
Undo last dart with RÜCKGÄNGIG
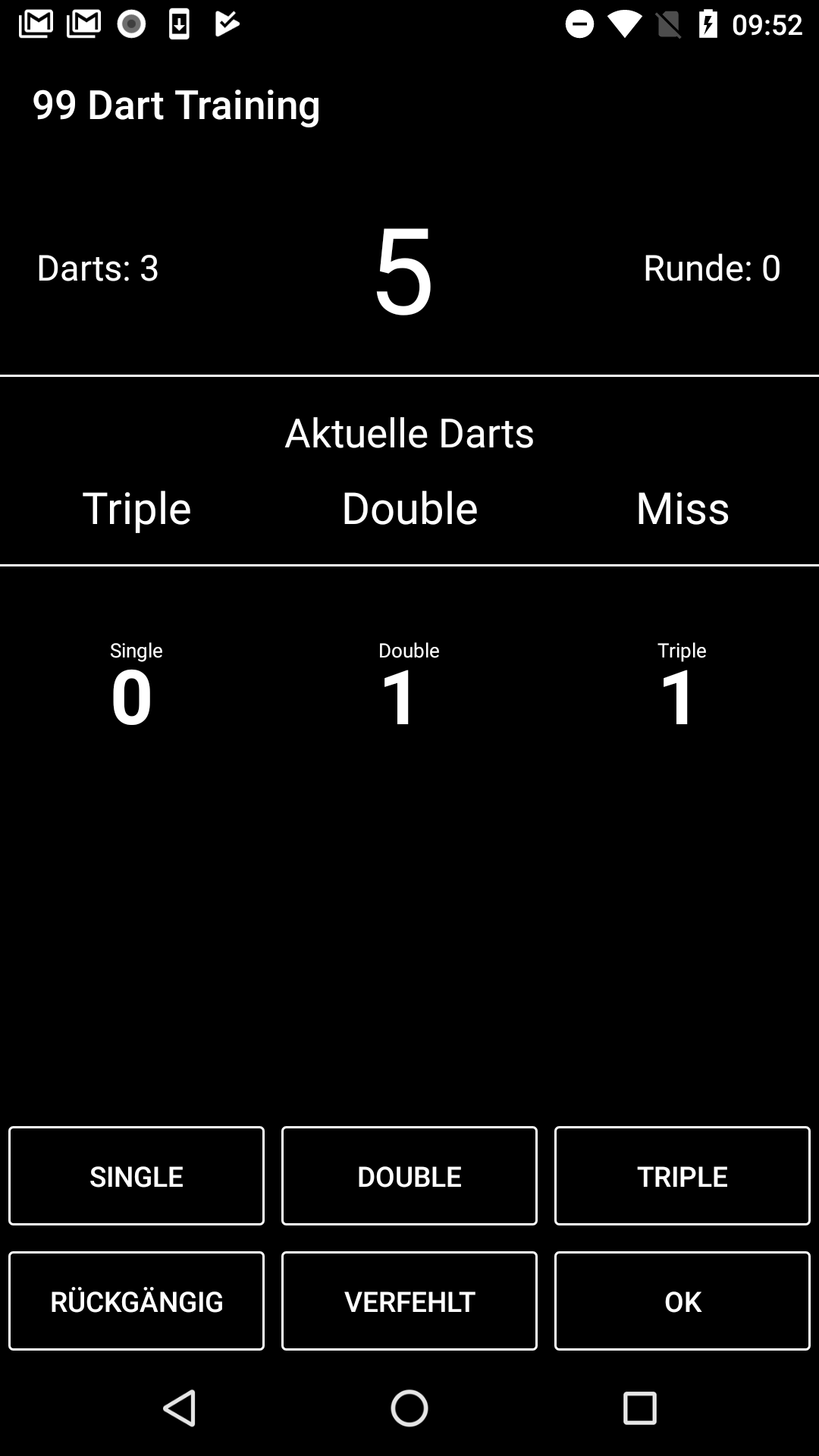136,1301
